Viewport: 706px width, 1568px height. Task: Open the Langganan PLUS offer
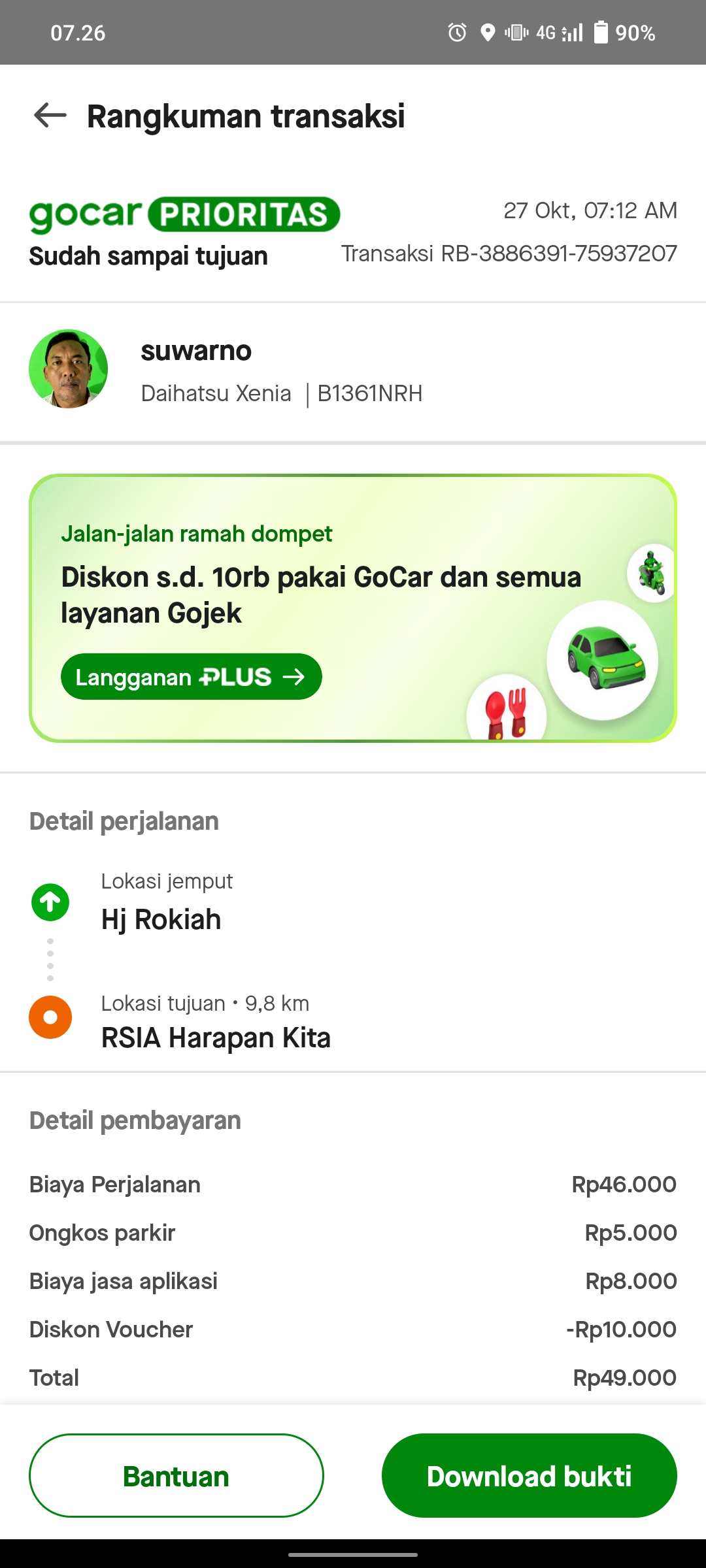[191, 677]
